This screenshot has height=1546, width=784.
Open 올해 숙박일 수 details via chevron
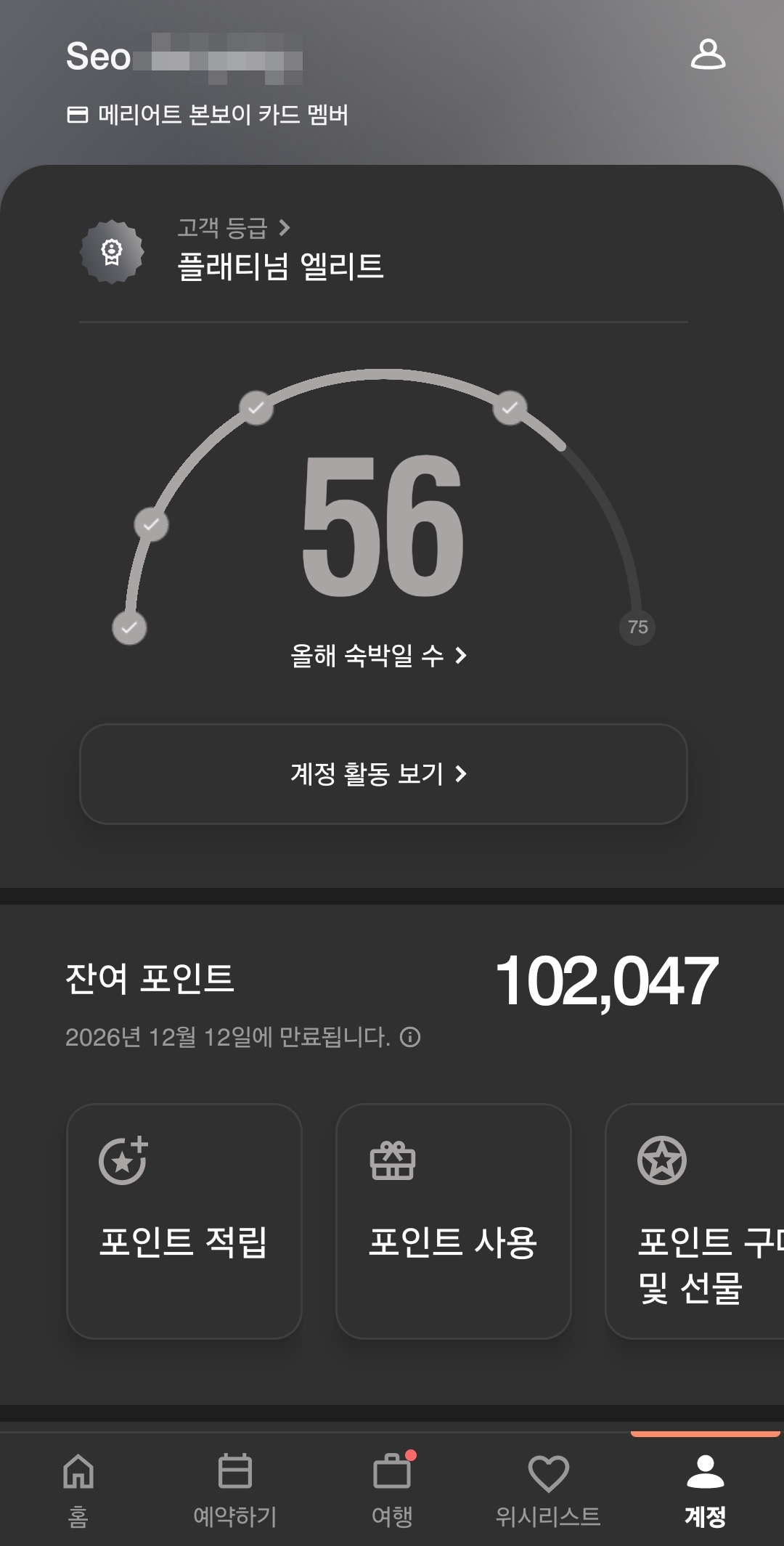(x=462, y=657)
